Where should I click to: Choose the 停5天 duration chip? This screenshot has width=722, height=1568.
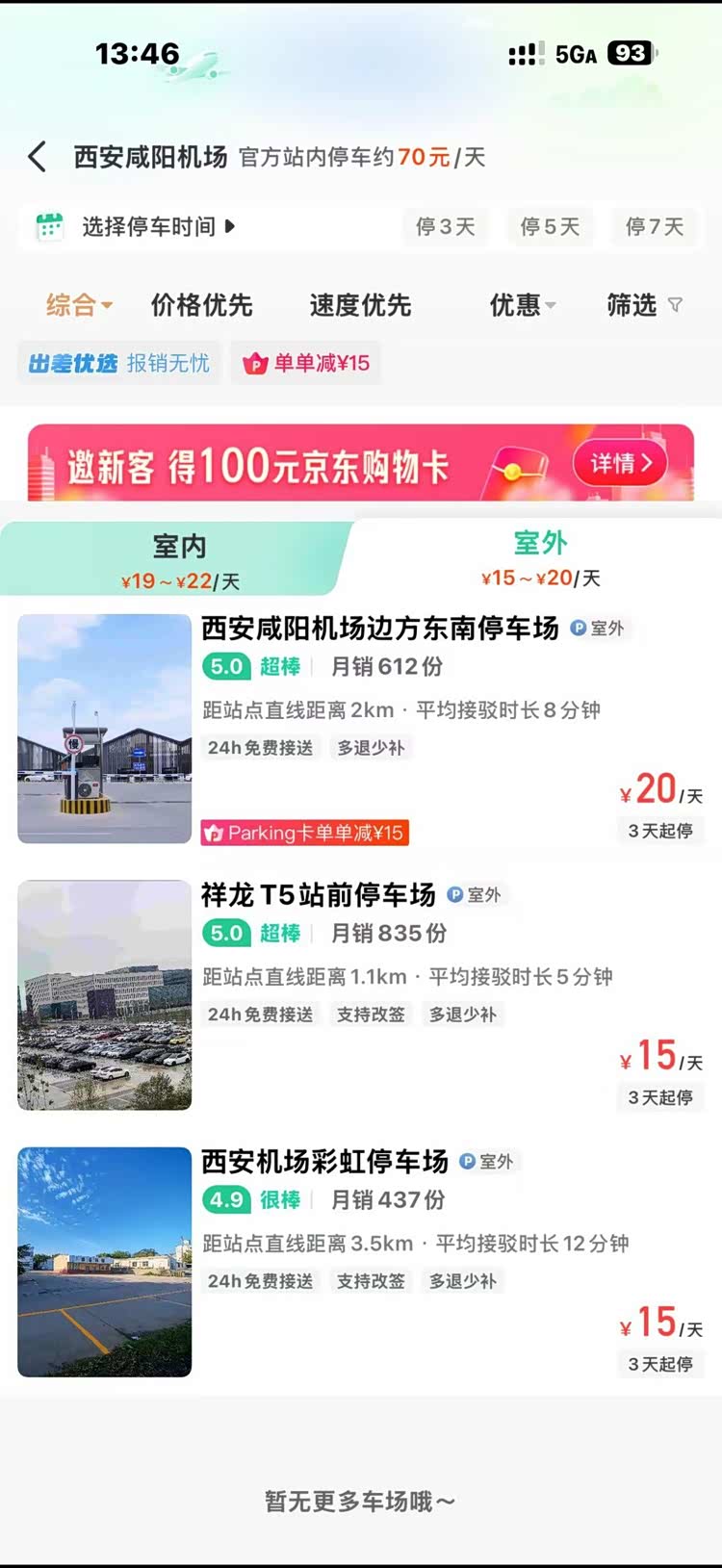[550, 227]
